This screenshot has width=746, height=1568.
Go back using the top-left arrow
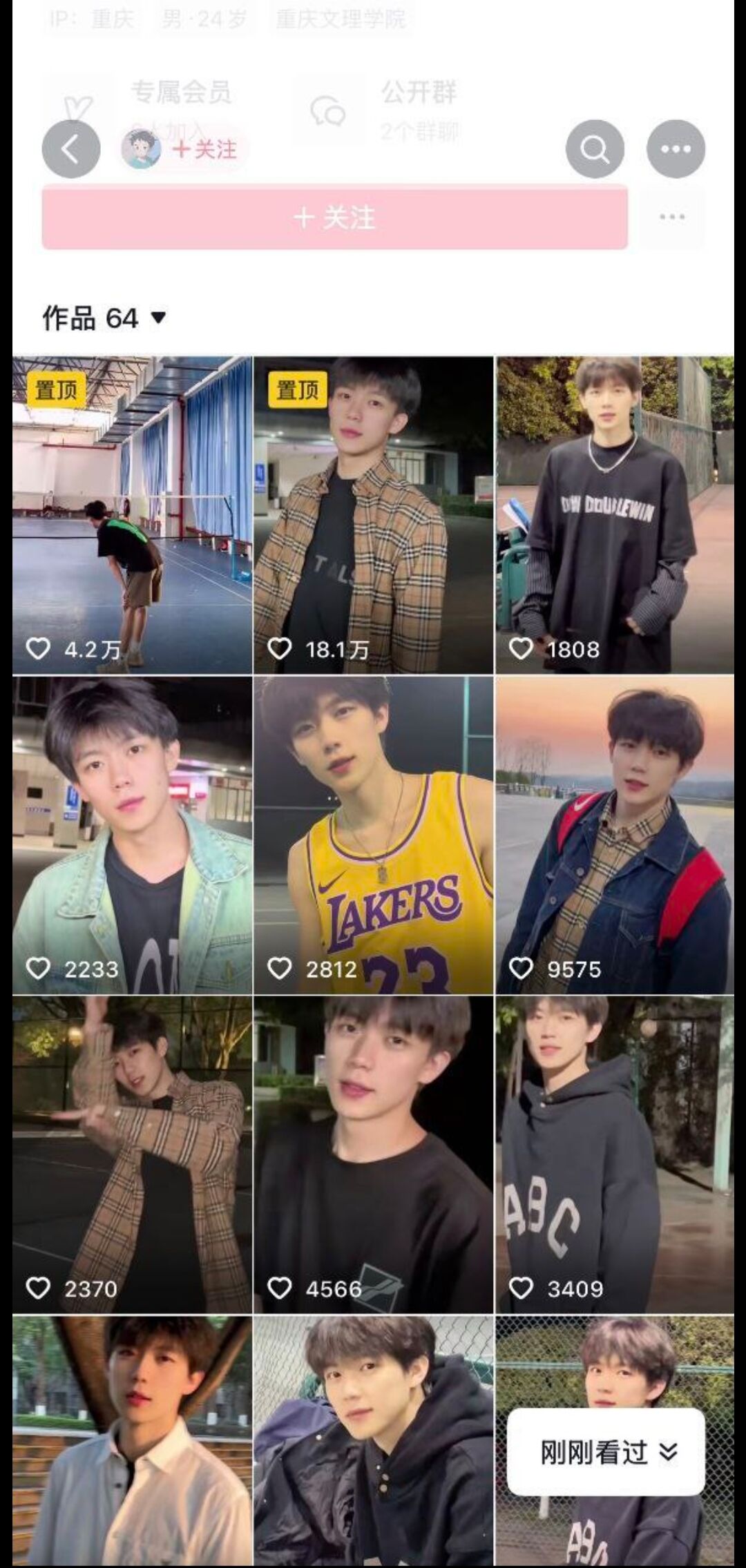coord(70,149)
